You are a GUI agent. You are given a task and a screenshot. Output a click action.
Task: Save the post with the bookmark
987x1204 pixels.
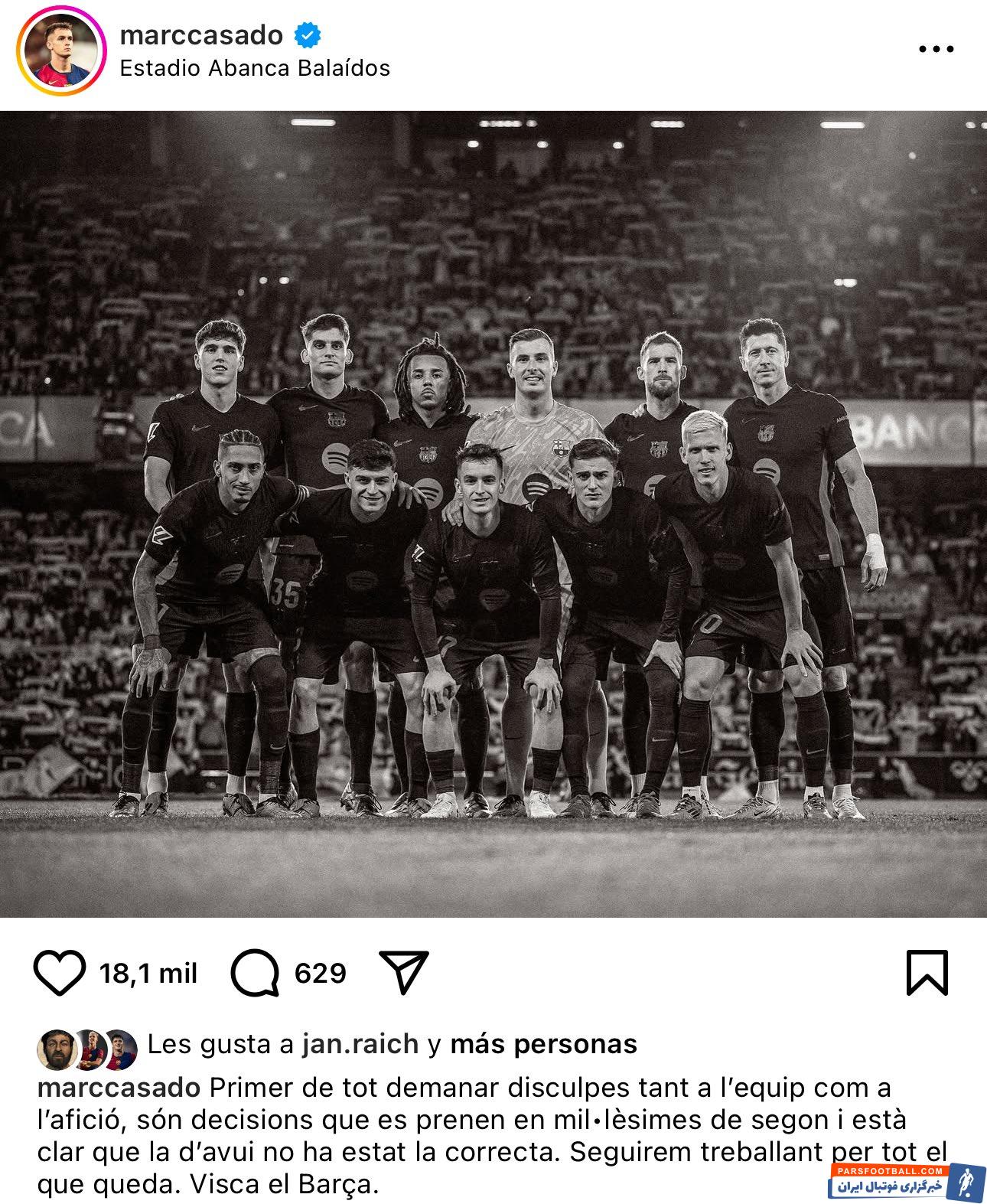tap(927, 973)
